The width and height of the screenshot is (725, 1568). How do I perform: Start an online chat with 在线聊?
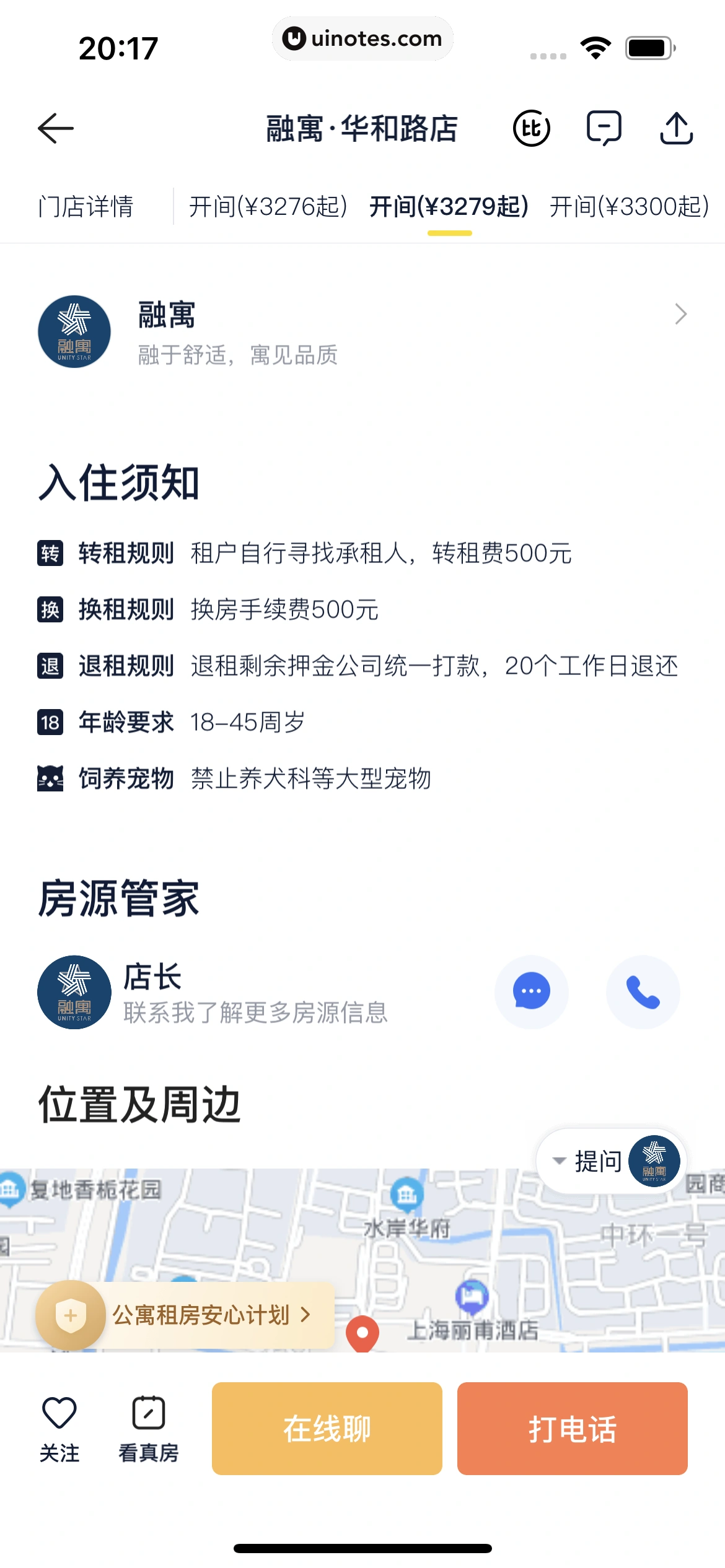click(327, 1428)
